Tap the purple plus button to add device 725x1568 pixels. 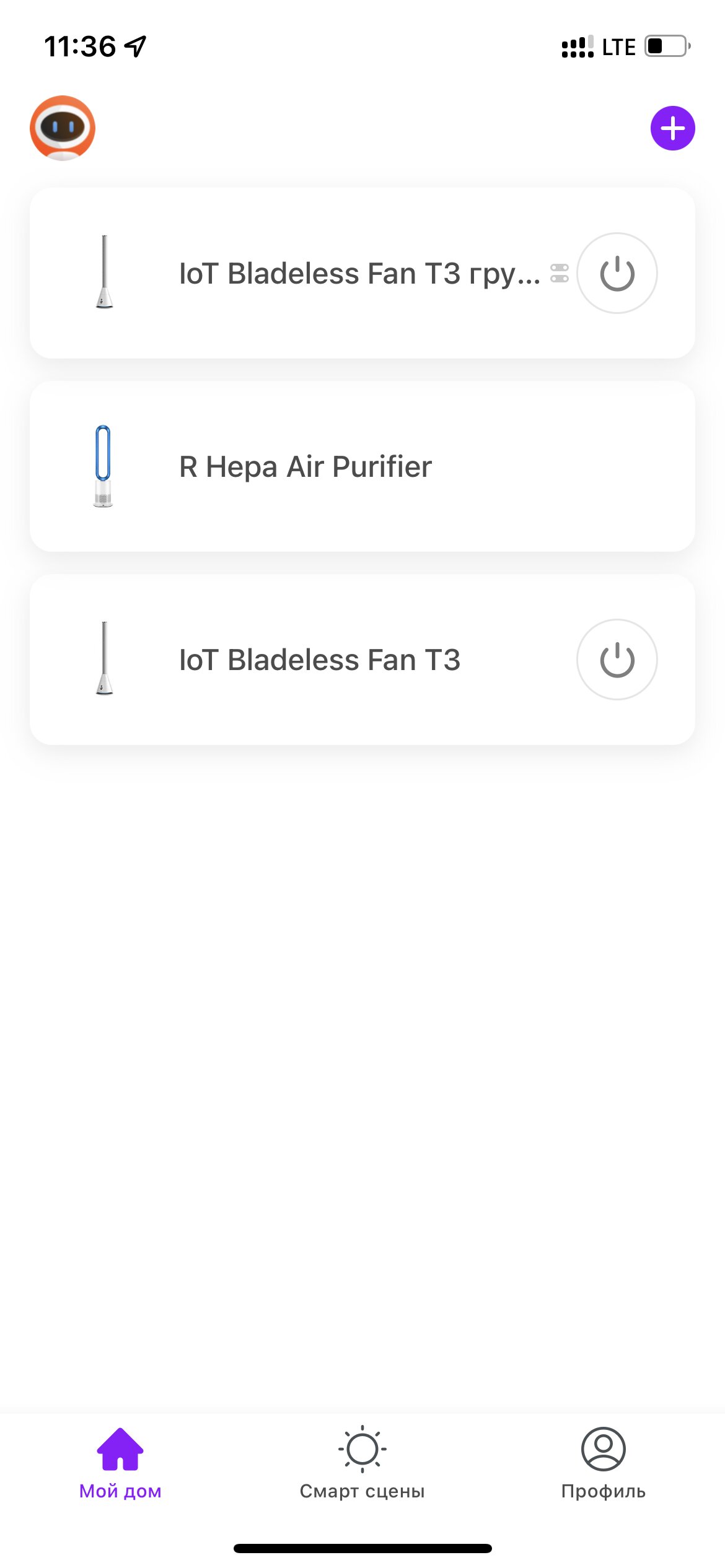pyautogui.click(x=672, y=128)
